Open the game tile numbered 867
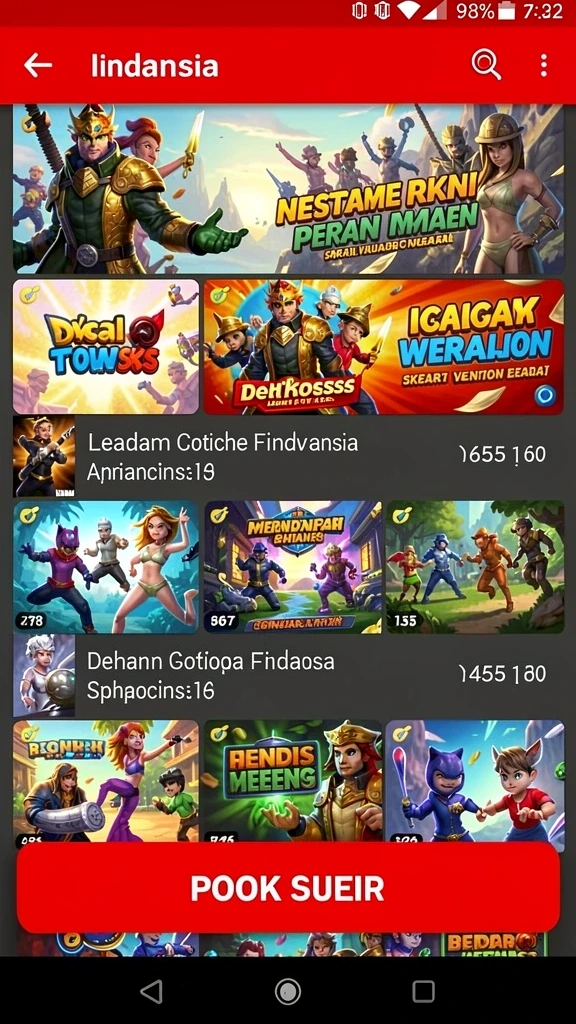The width and height of the screenshot is (576, 1024). coord(293,567)
